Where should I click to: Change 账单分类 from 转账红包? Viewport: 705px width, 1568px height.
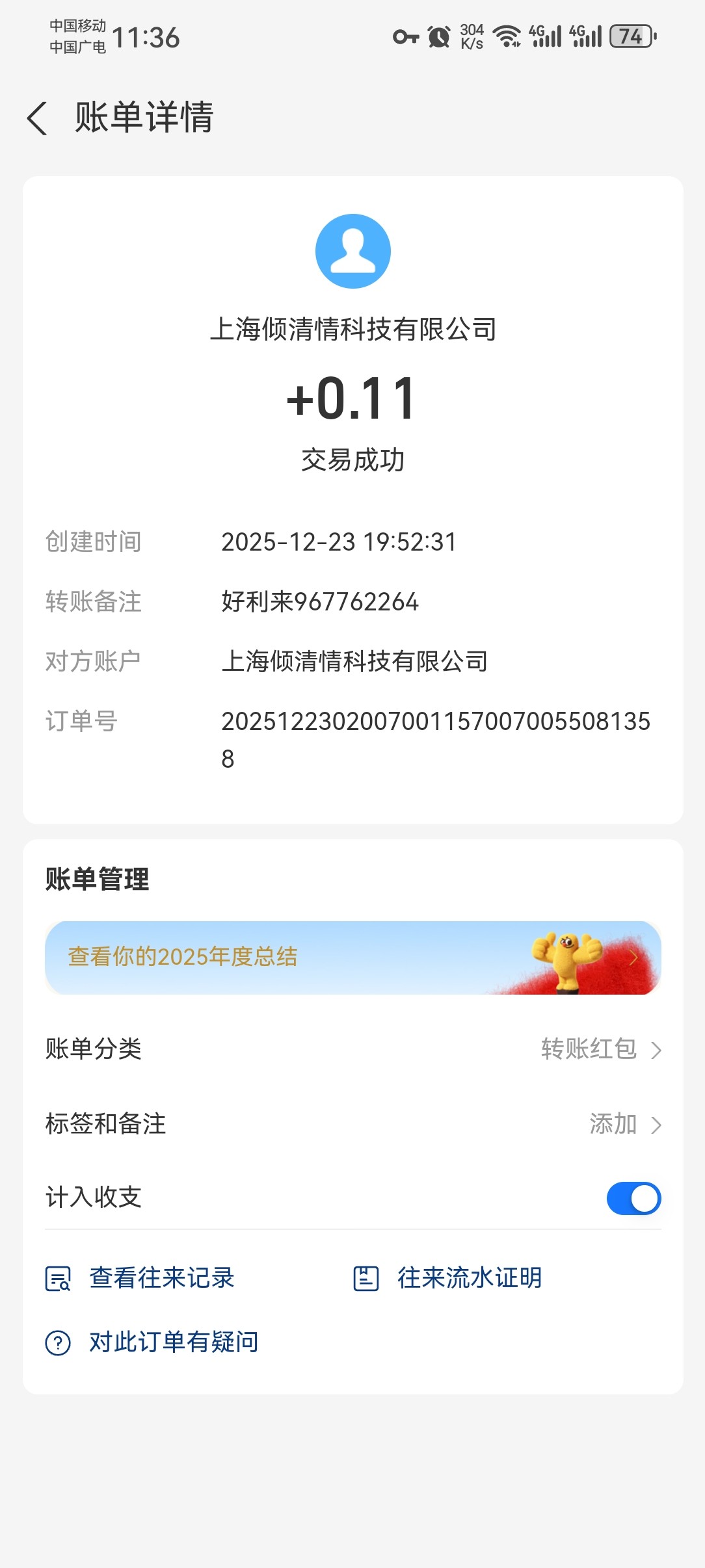pyautogui.click(x=600, y=1049)
